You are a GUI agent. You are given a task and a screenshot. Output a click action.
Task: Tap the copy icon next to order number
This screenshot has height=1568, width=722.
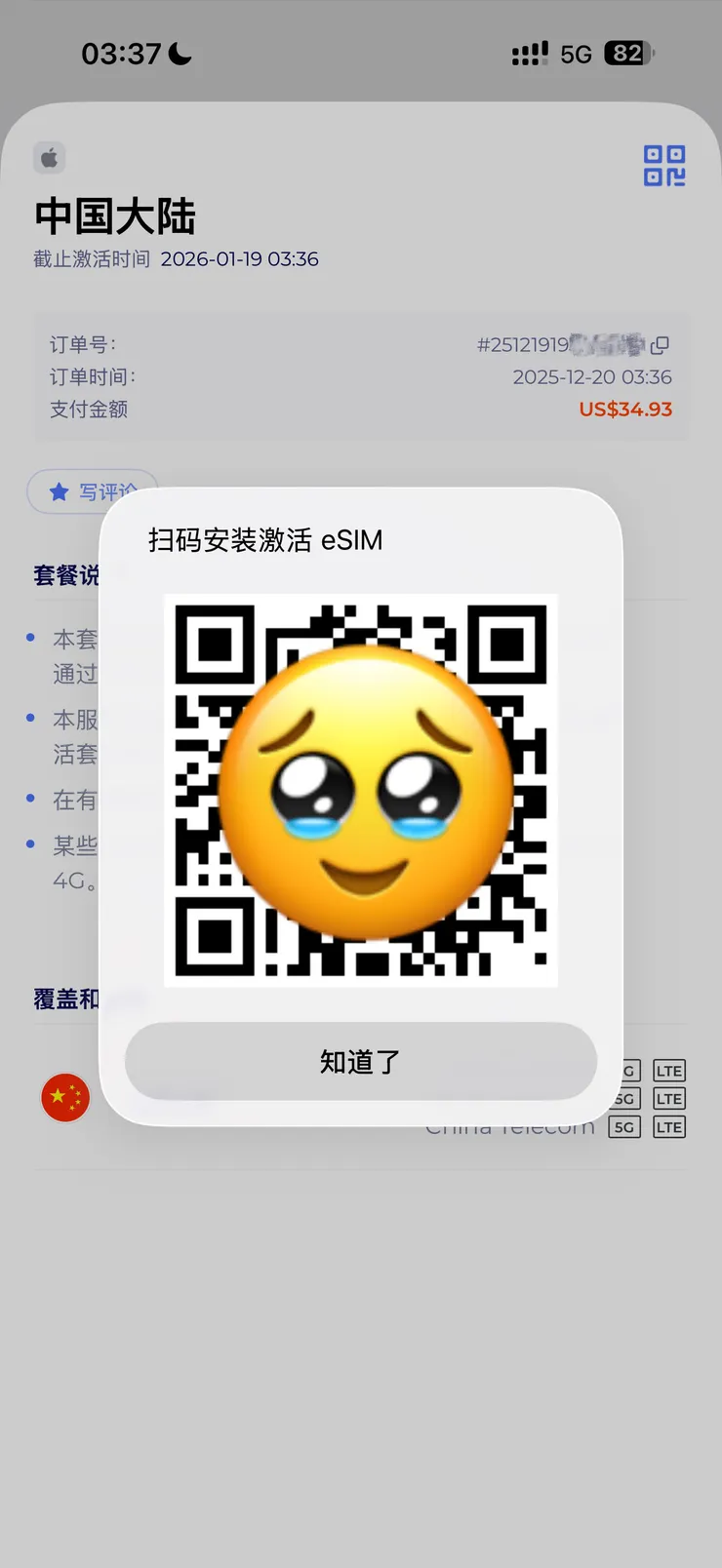662,344
